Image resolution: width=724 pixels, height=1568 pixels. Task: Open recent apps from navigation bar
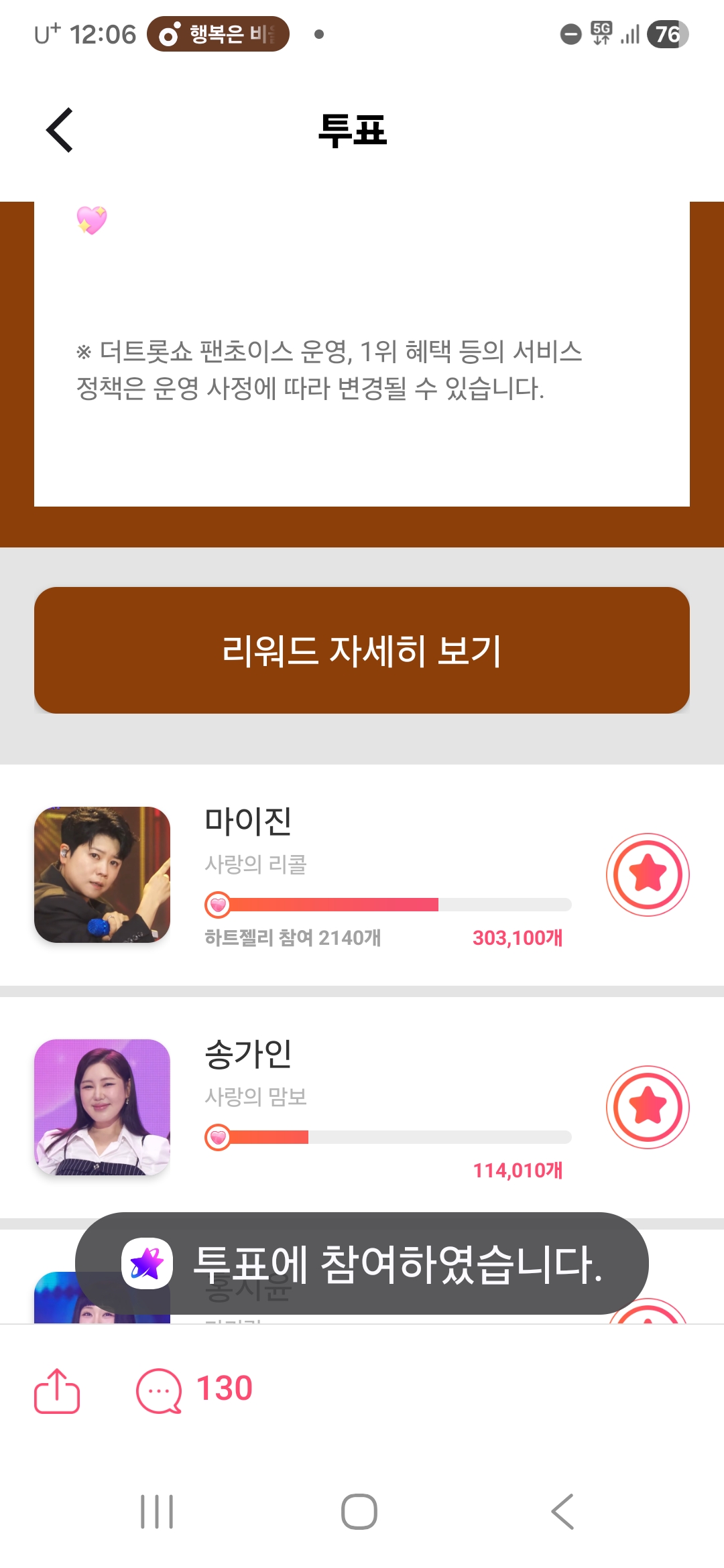point(157,1512)
